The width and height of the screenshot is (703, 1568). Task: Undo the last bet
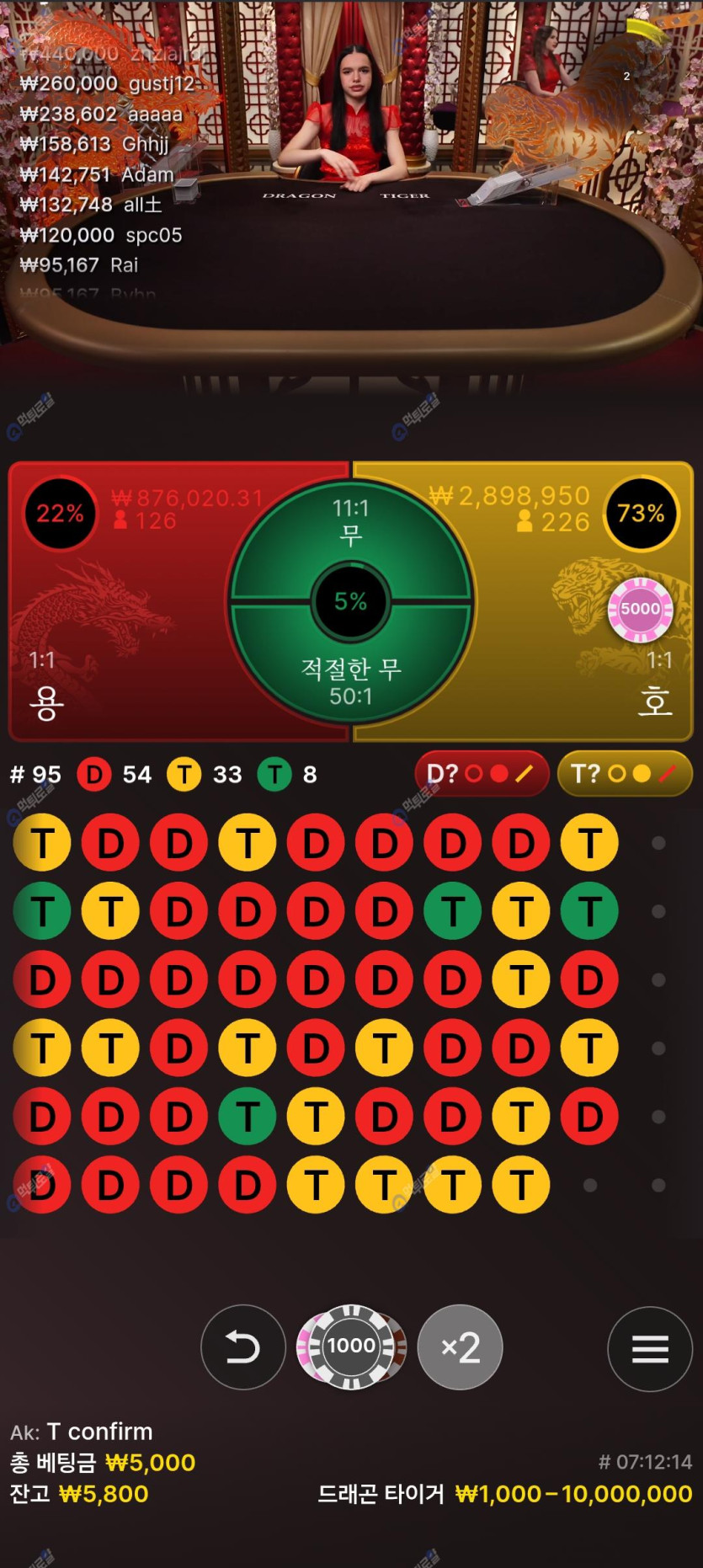(242, 1347)
